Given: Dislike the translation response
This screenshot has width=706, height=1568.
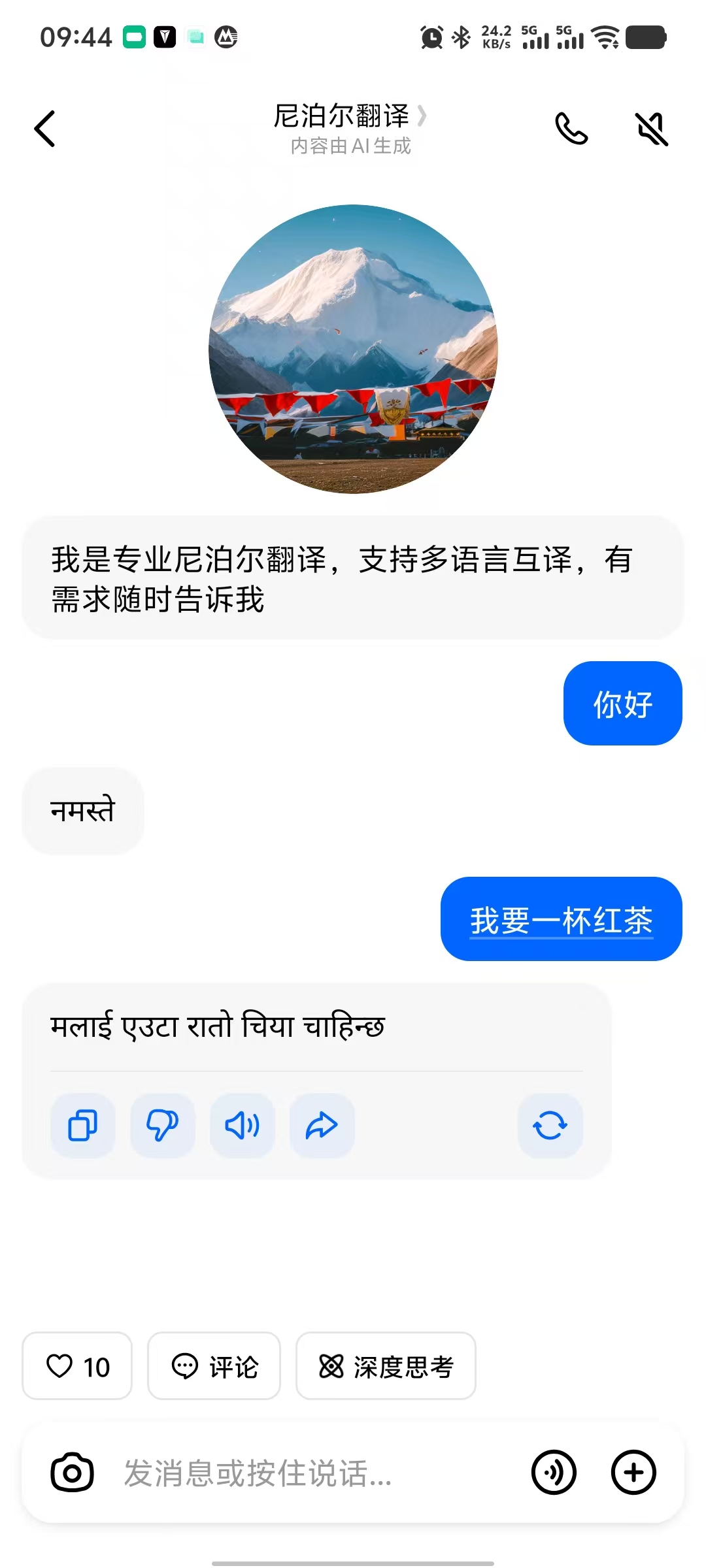Looking at the screenshot, I should [162, 1125].
